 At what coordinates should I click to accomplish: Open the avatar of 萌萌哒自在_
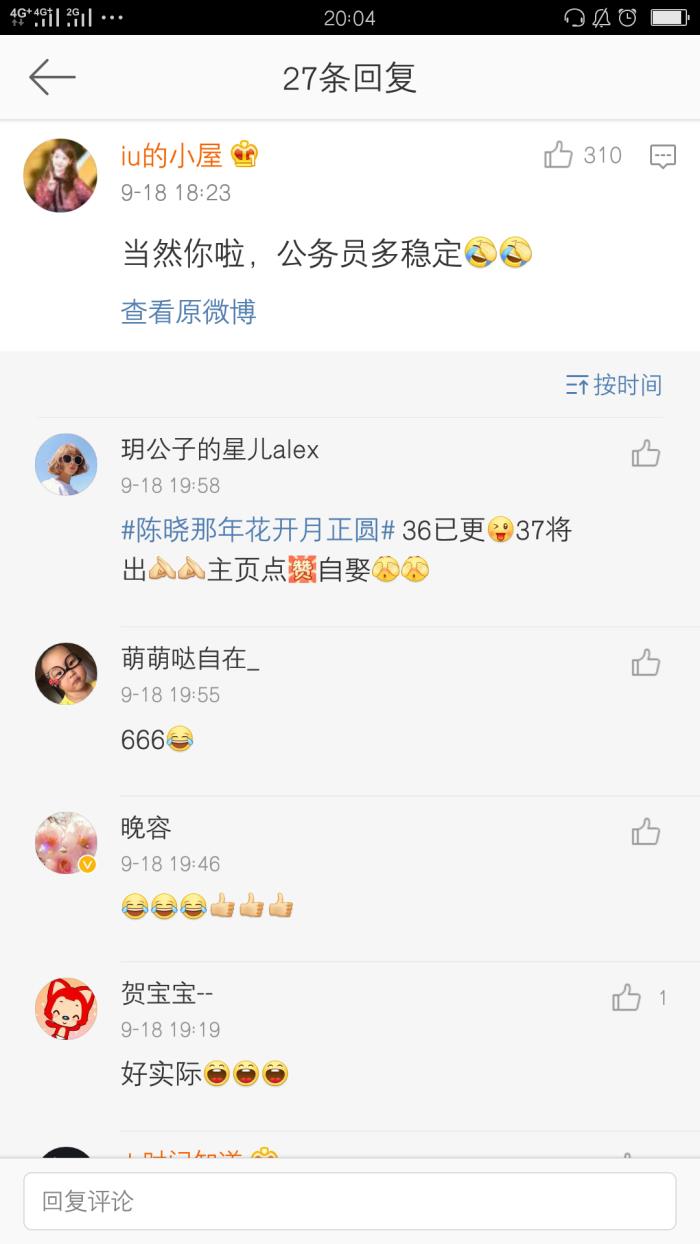tap(66, 674)
